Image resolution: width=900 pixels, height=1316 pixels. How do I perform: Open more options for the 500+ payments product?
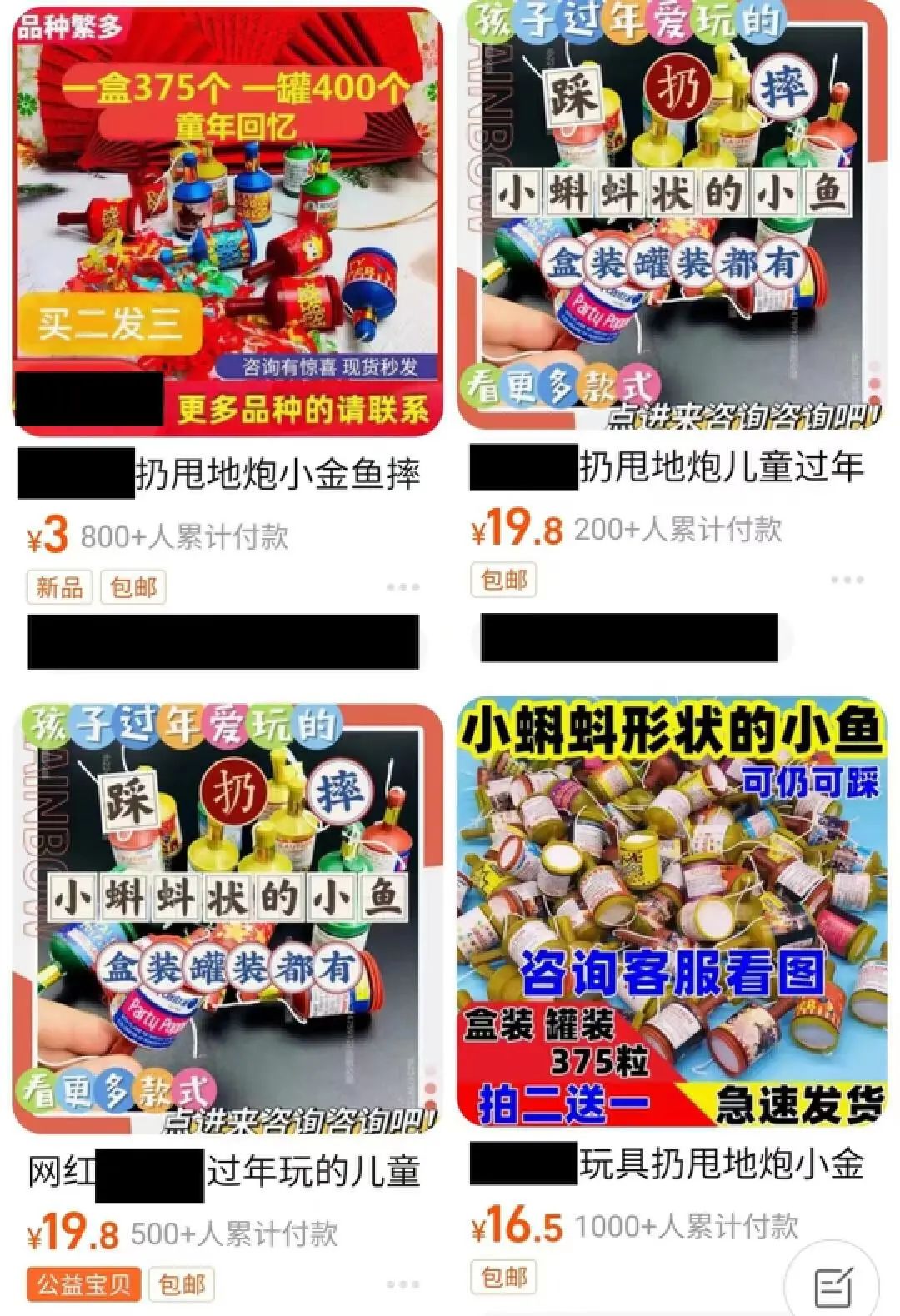[402, 1284]
